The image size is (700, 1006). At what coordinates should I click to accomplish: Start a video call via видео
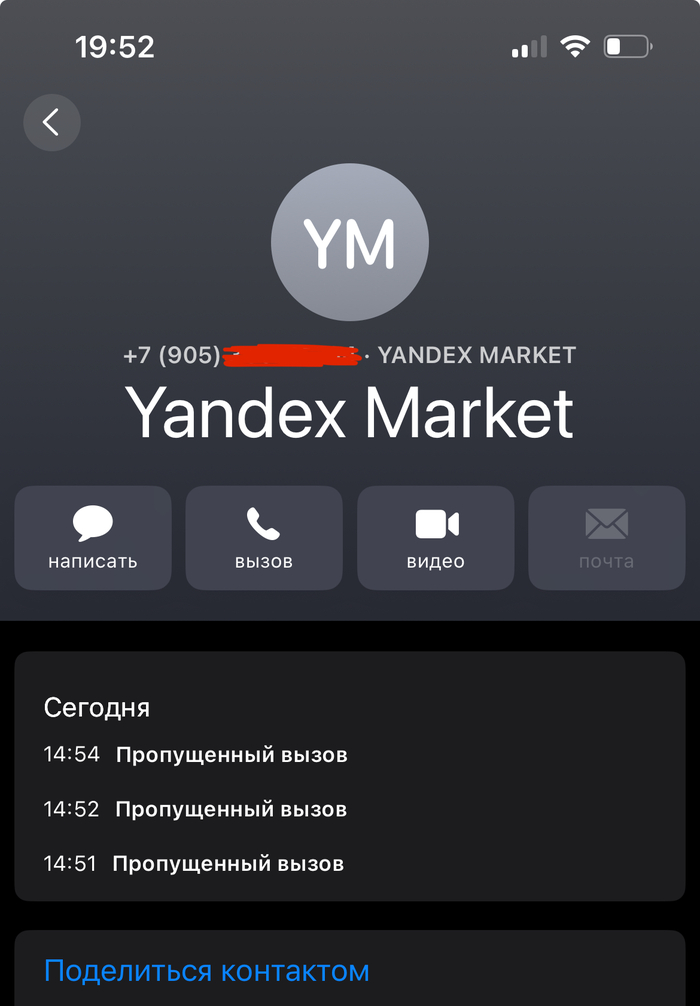(x=436, y=538)
